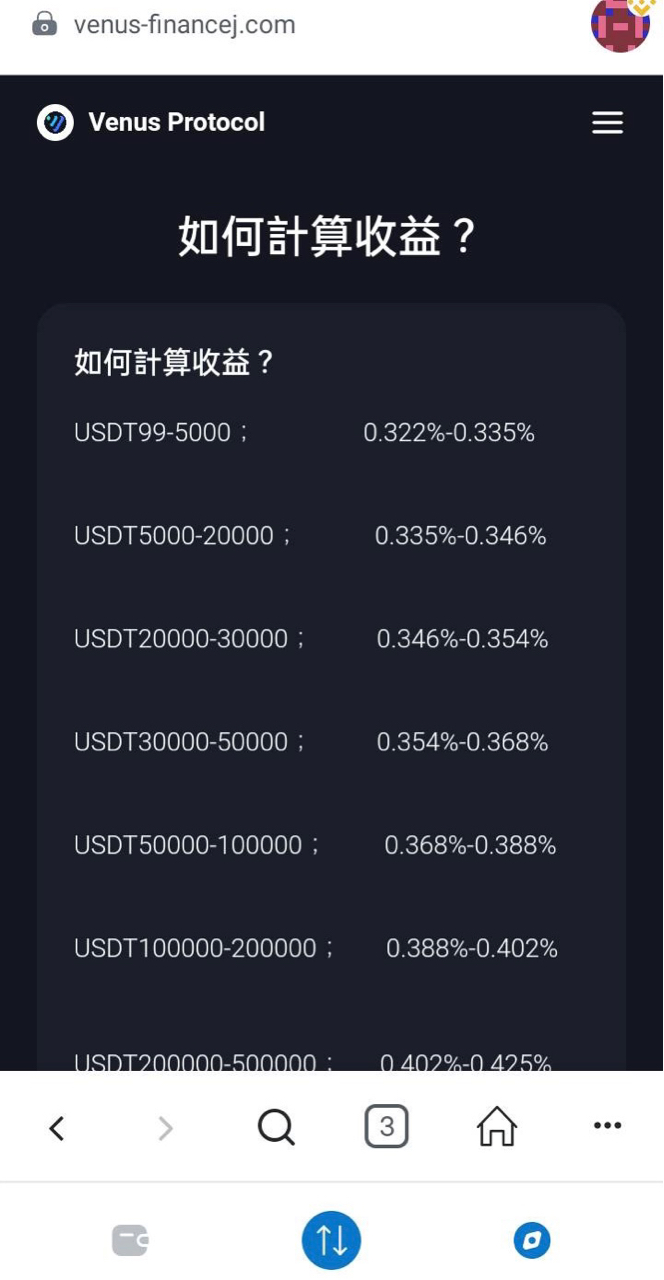Image resolution: width=664 pixels, height=1280 pixels.
Task: Open the swap arrows tab
Action: [x=331, y=1240]
